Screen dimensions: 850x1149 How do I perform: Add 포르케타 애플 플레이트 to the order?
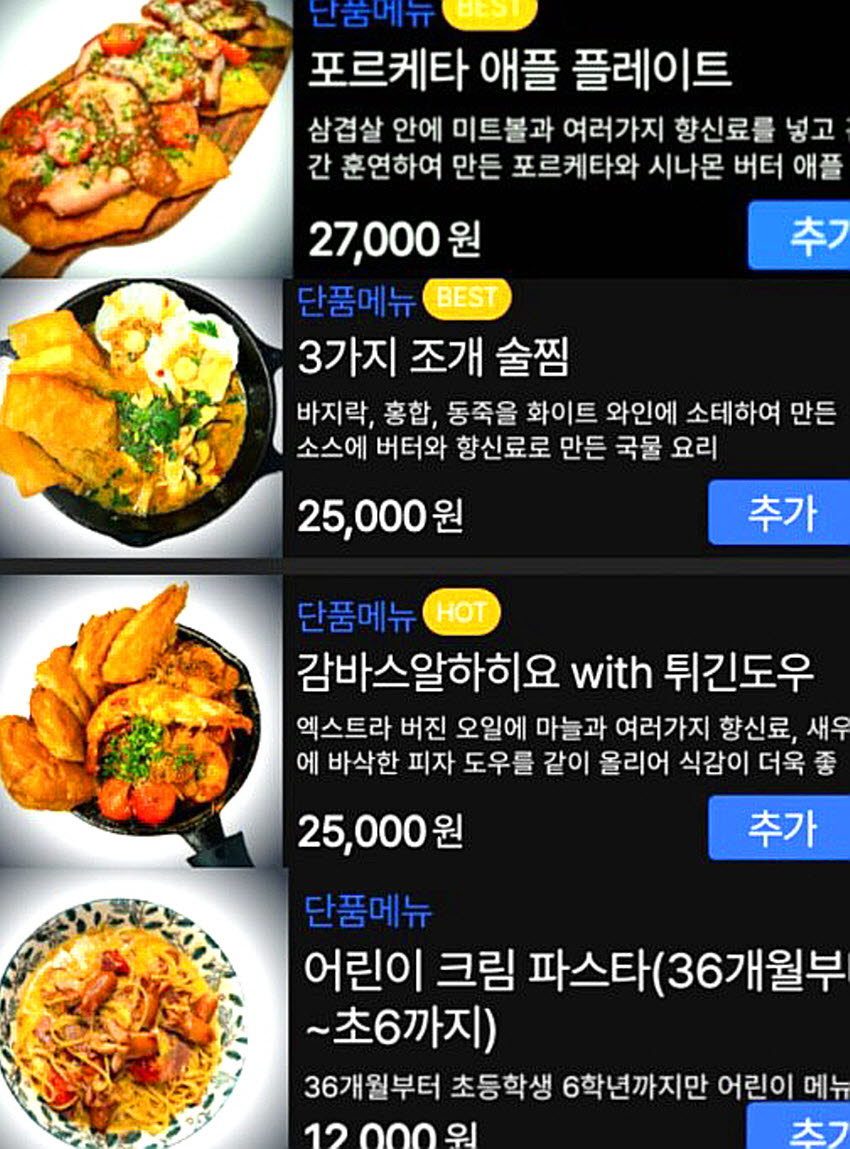800,236
